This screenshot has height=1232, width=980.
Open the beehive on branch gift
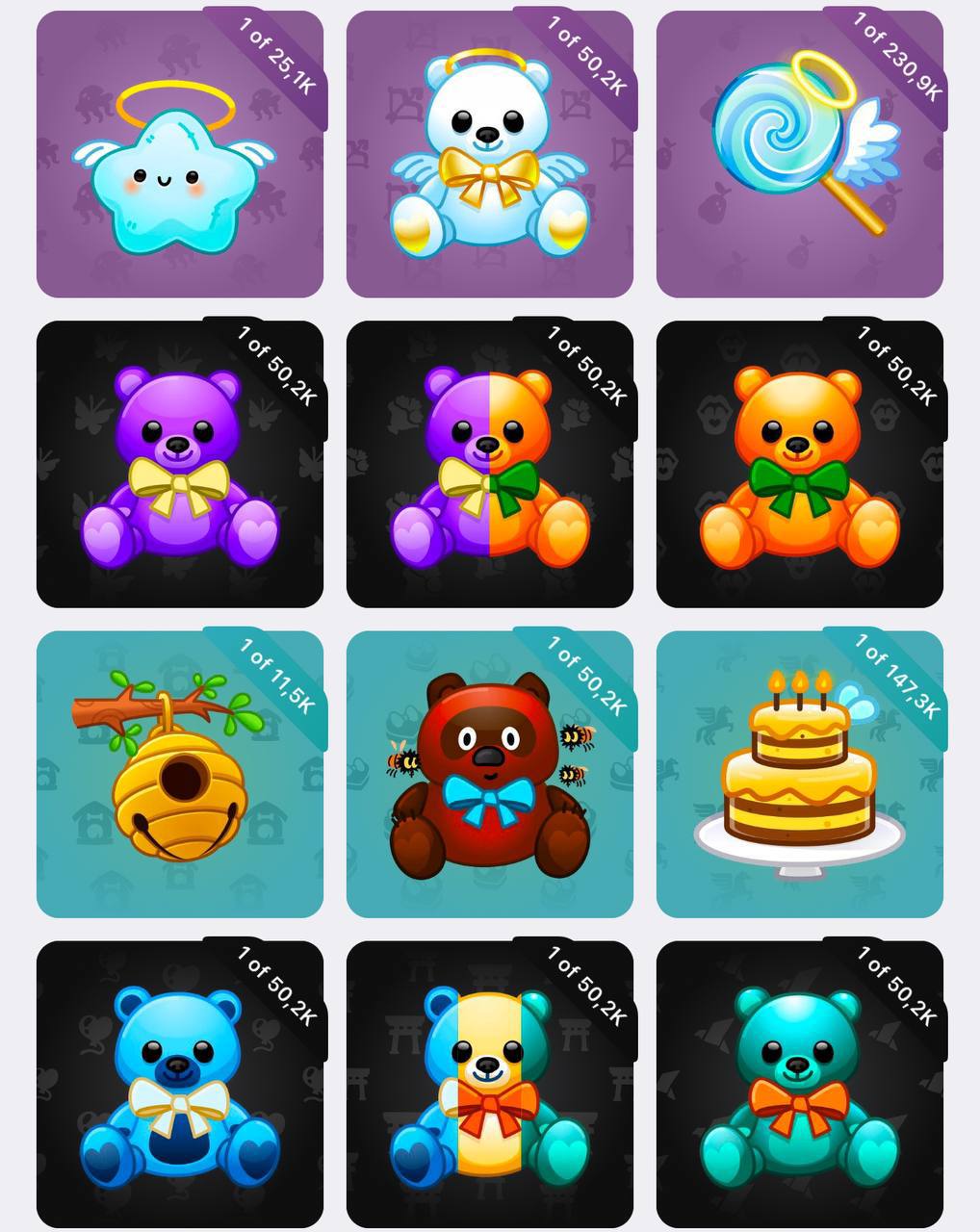(x=179, y=774)
